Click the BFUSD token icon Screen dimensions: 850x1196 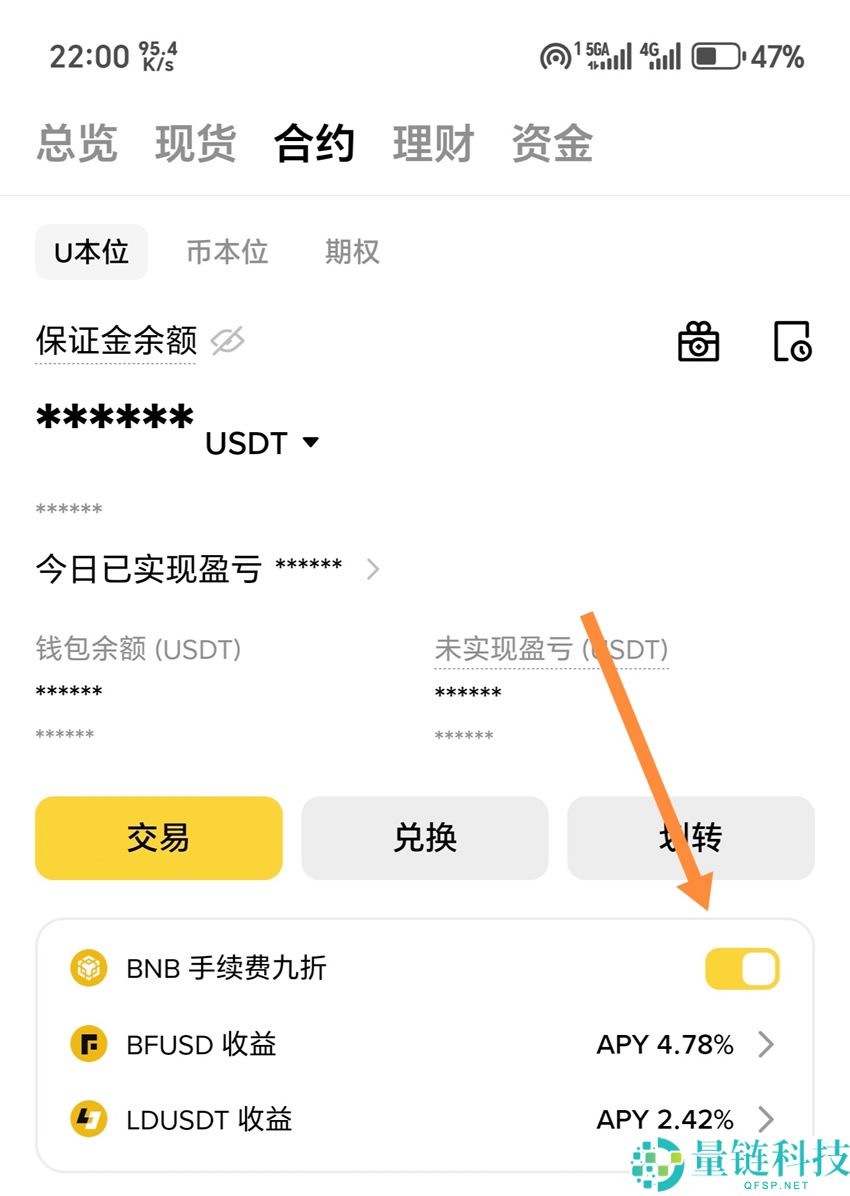coord(89,1044)
